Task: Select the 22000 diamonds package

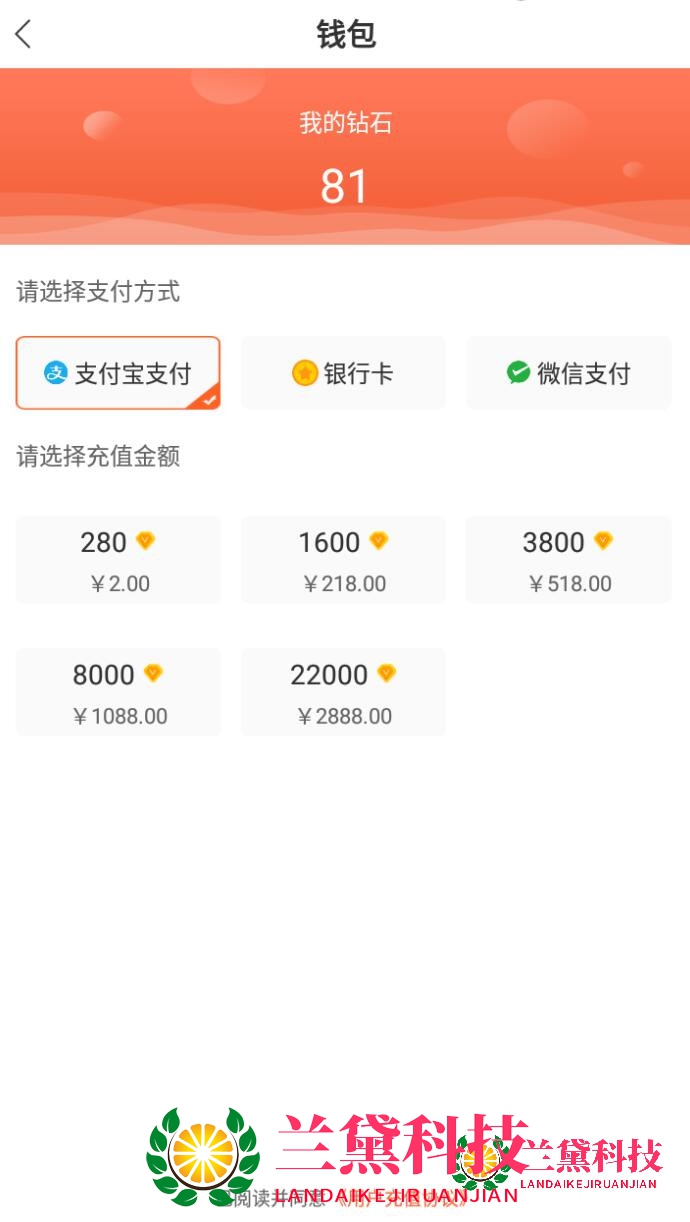Action: coord(343,692)
